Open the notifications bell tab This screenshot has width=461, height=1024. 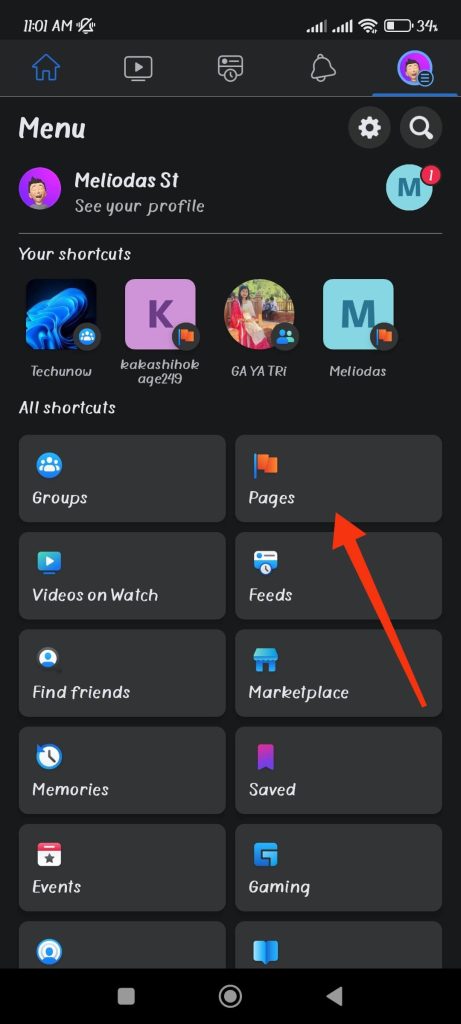(323, 68)
